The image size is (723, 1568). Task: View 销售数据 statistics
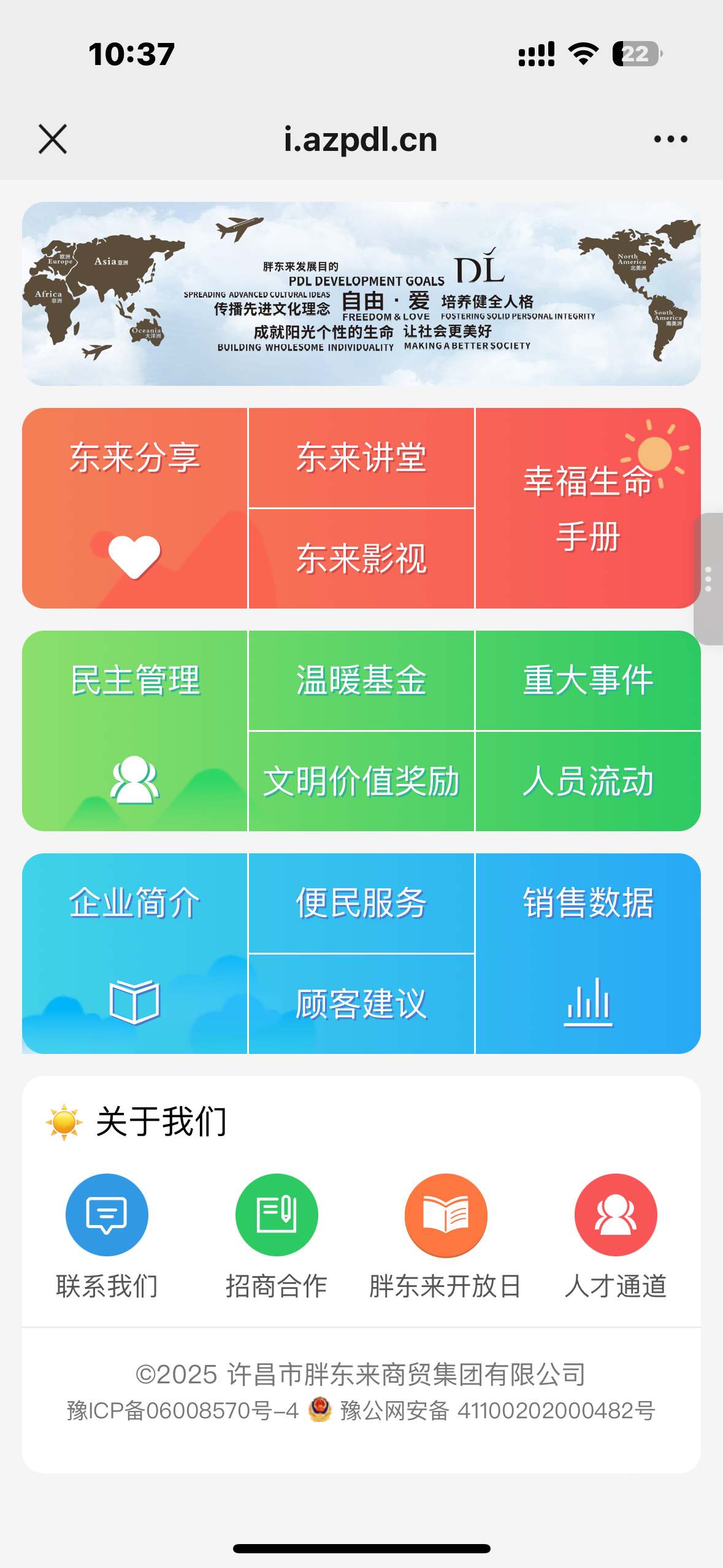(587, 953)
